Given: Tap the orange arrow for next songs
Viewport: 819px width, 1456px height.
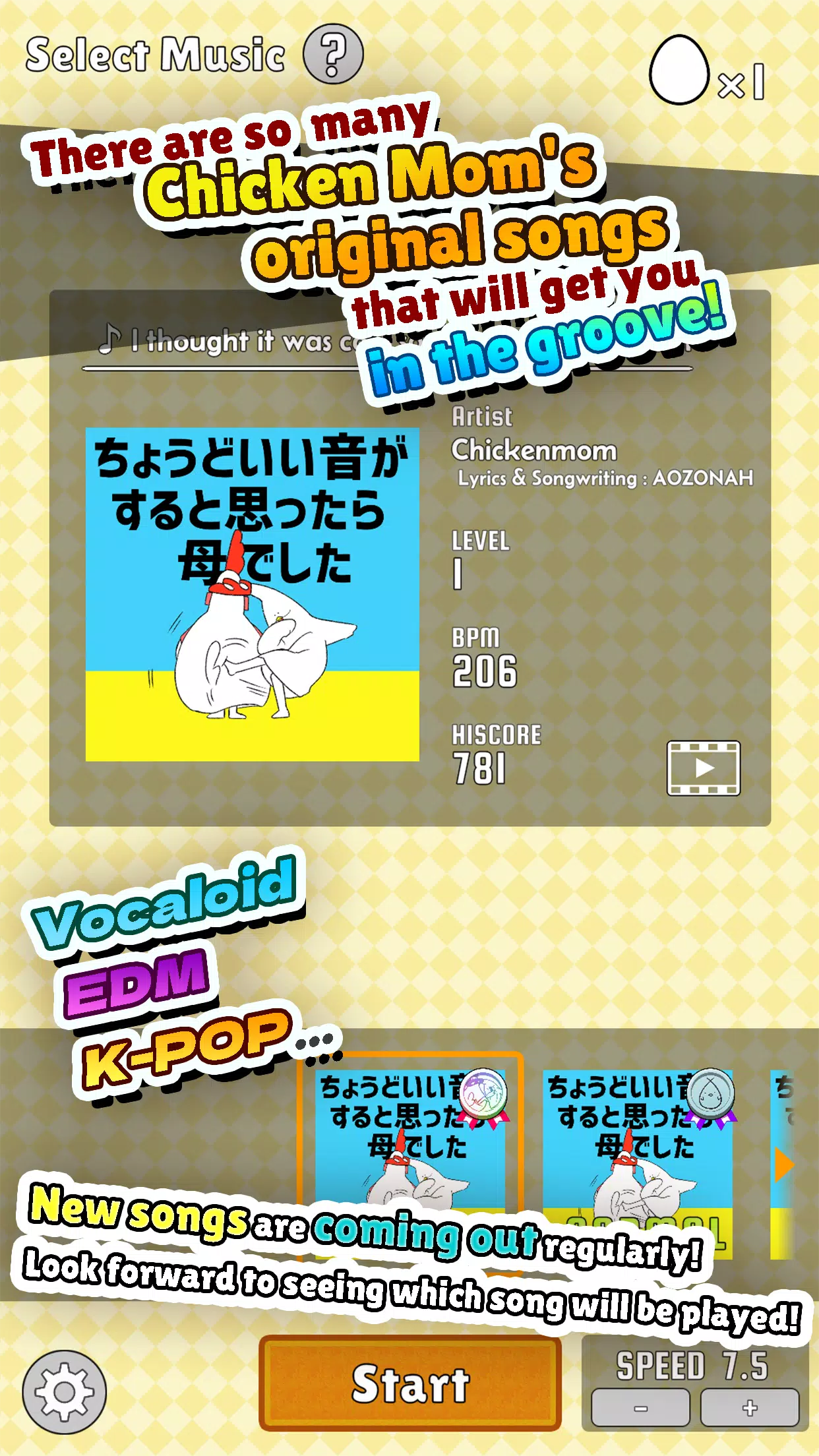Looking at the screenshot, I should point(783,1165).
